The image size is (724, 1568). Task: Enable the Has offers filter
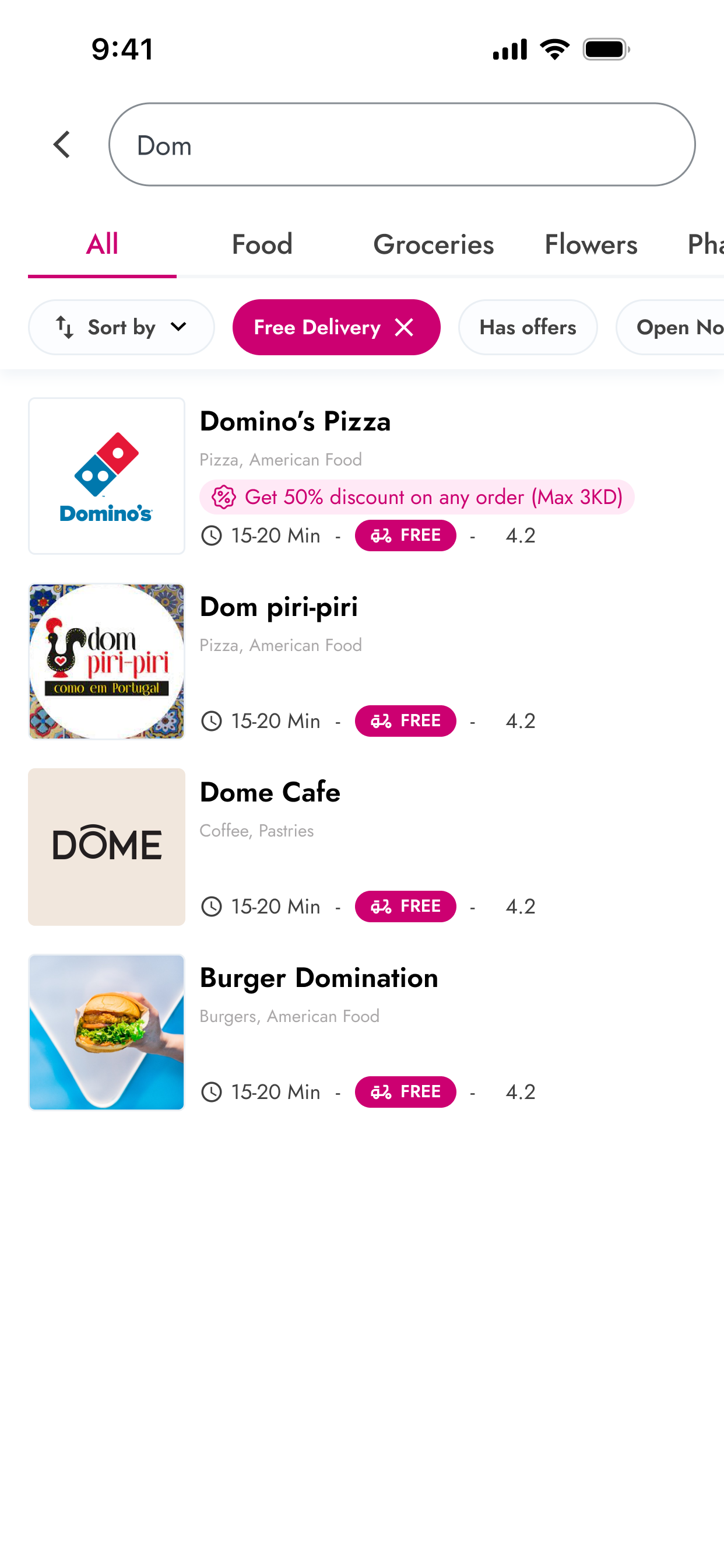pyautogui.click(x=527, y=327)
